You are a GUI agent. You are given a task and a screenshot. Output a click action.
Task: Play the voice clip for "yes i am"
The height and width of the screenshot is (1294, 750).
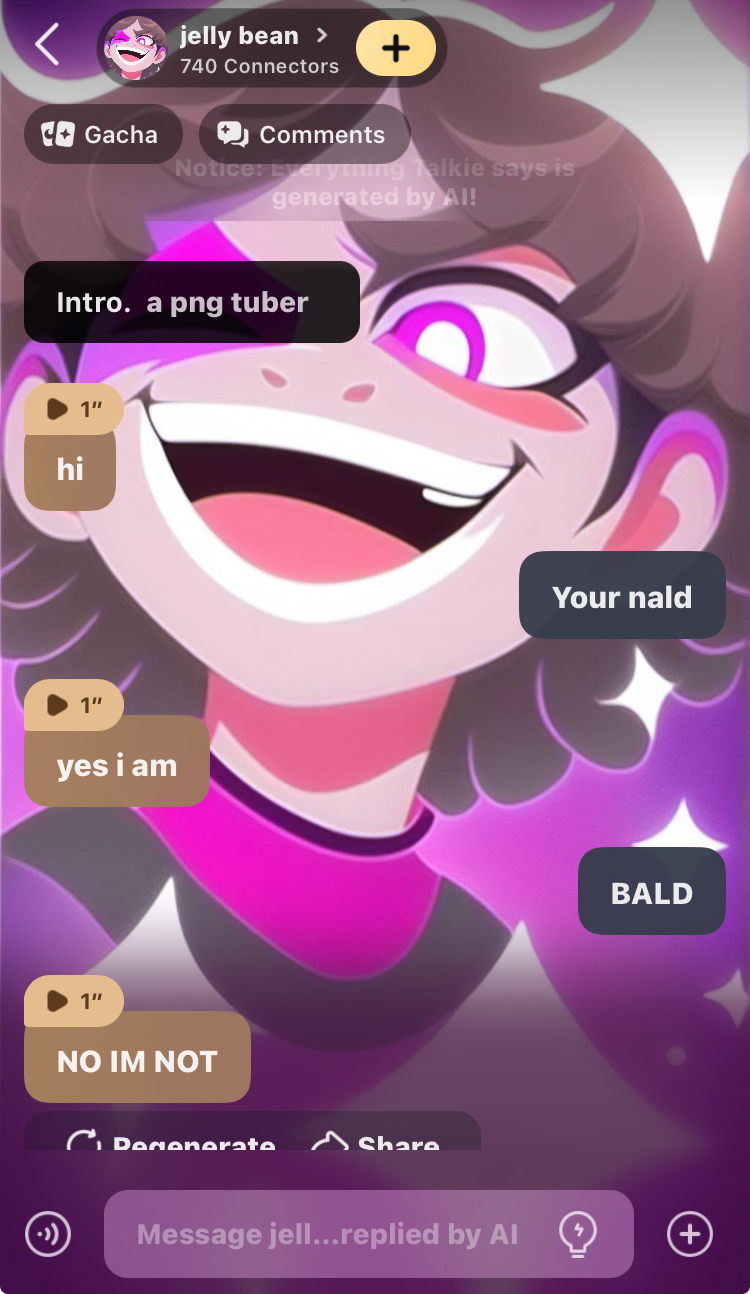tap(73, 705)
